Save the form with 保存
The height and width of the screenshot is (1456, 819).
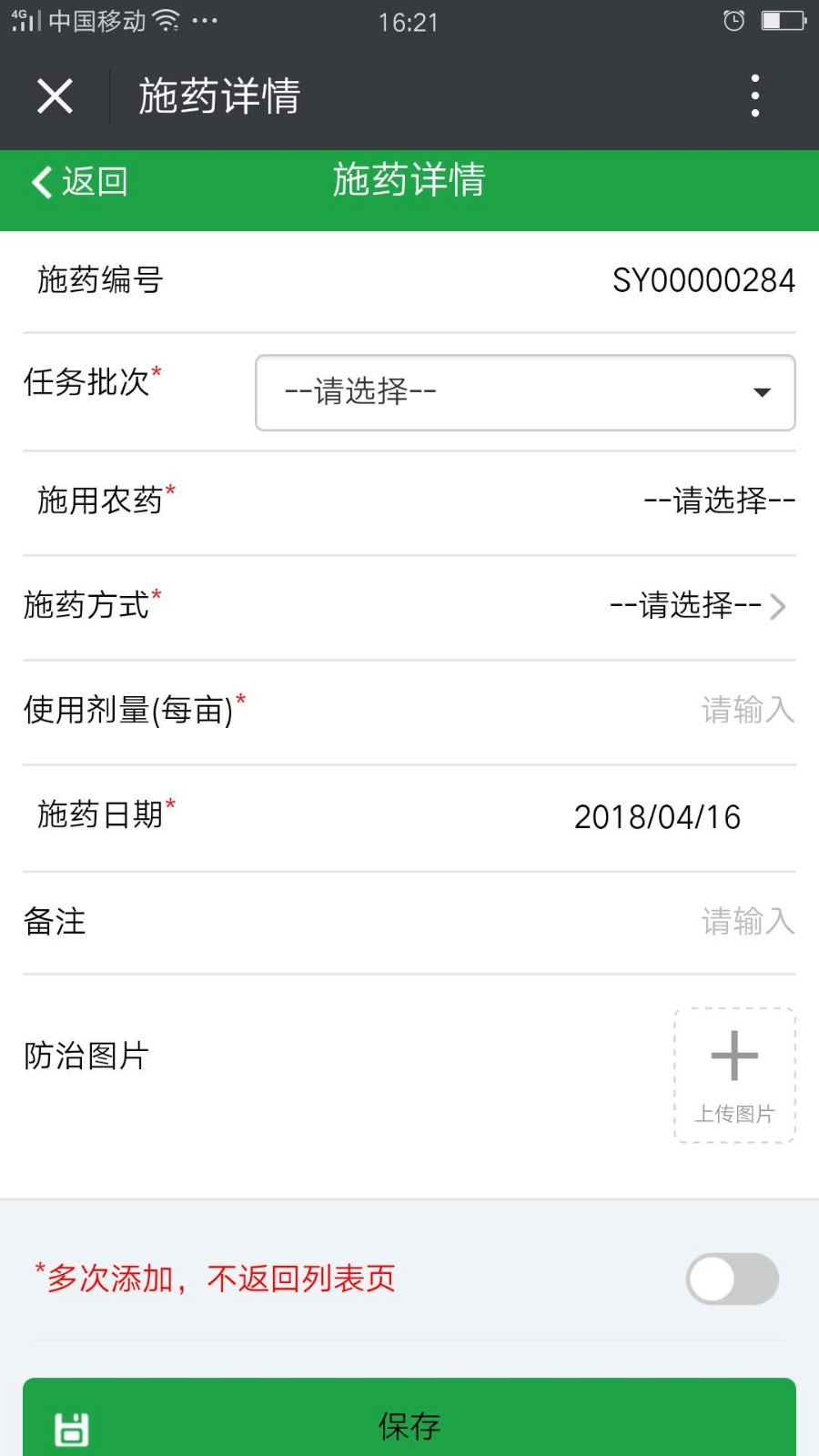pos(409,1418)
